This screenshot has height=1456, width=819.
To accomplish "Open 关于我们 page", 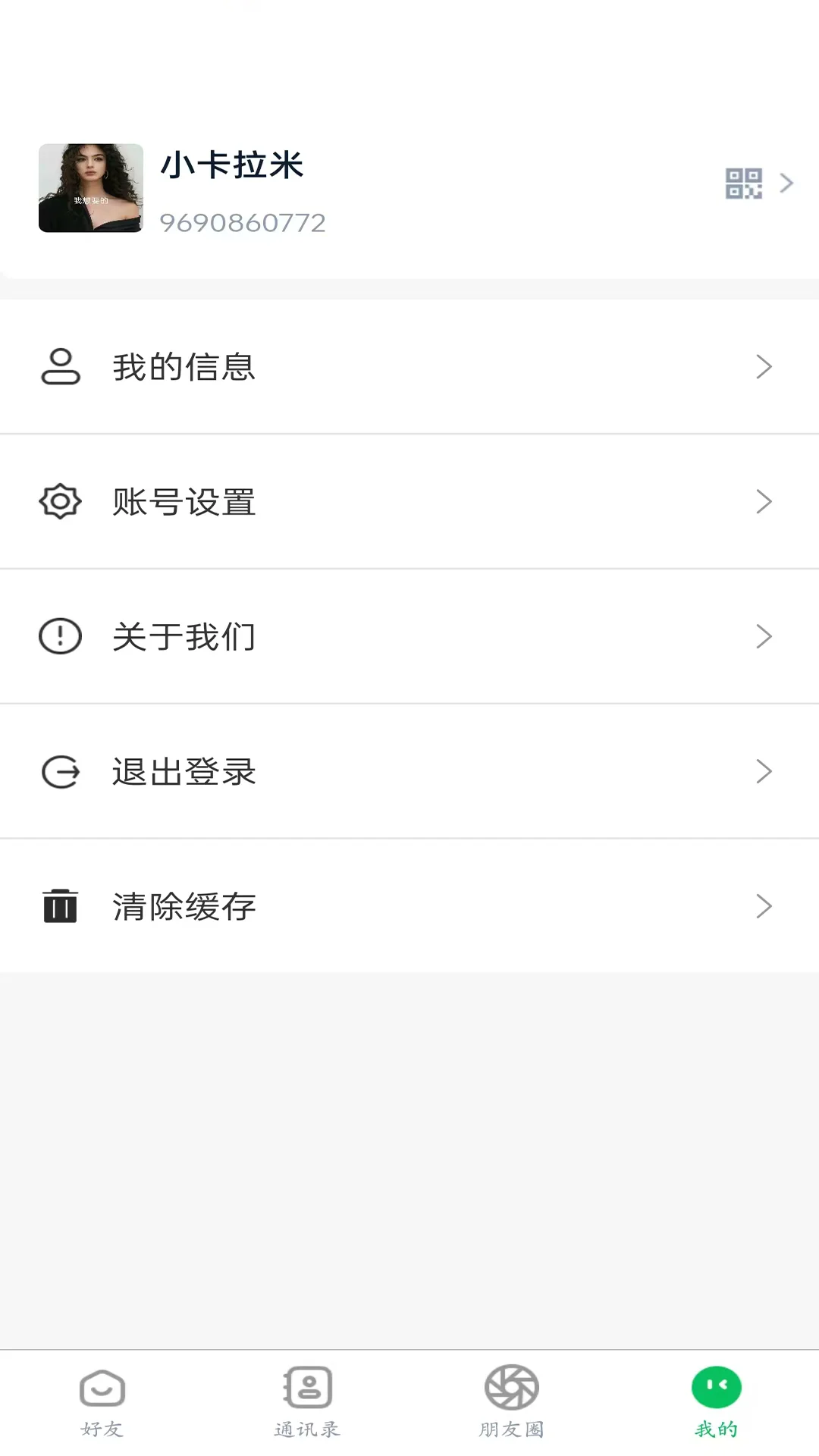I will coord(182,636).
